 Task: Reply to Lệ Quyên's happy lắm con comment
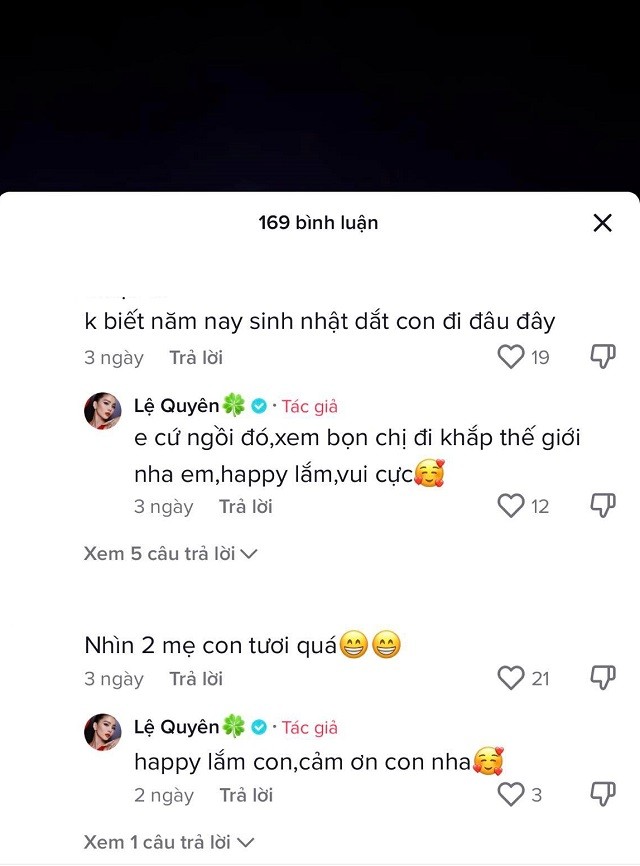[x=246, y=795]
